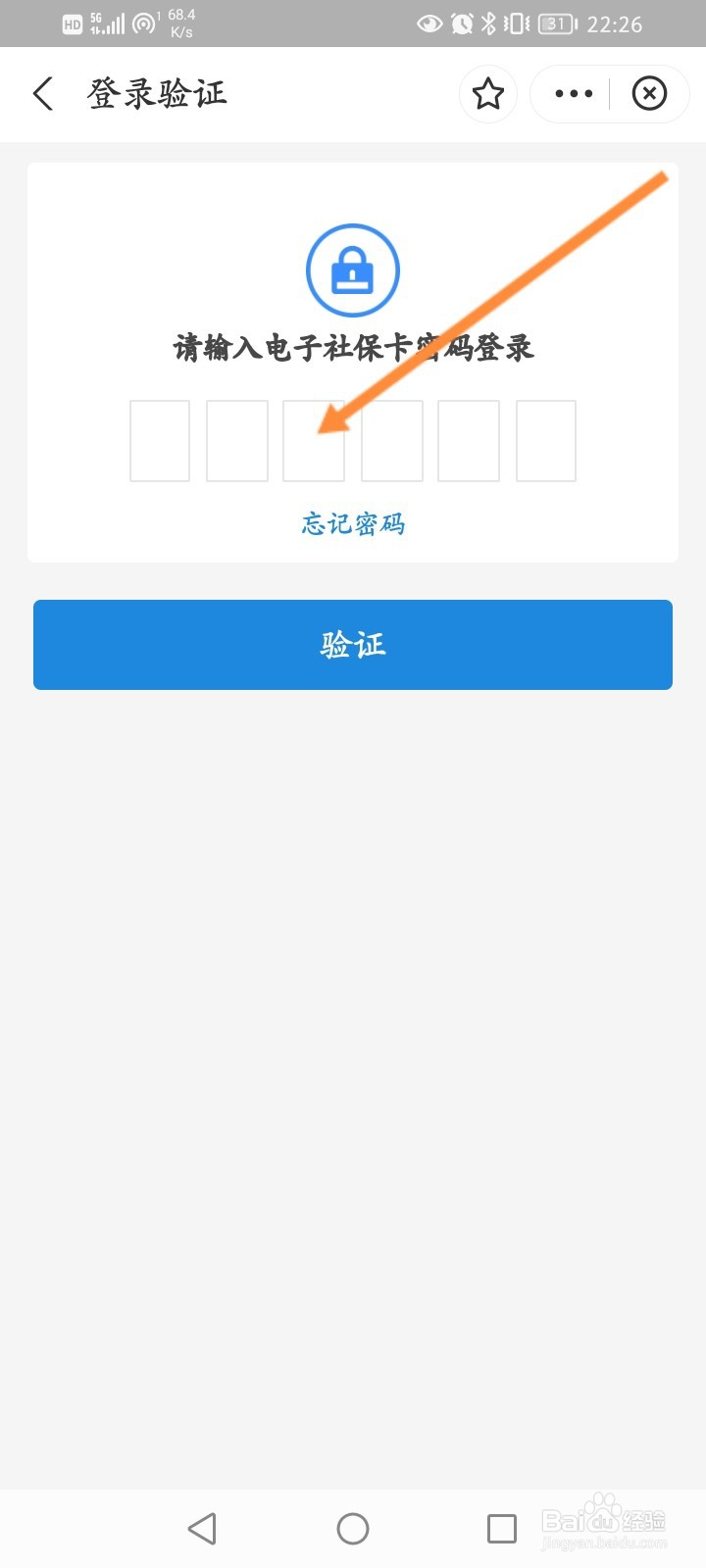Tap the first password input box
706x1568 pixels.
click(x=159, y=441)
